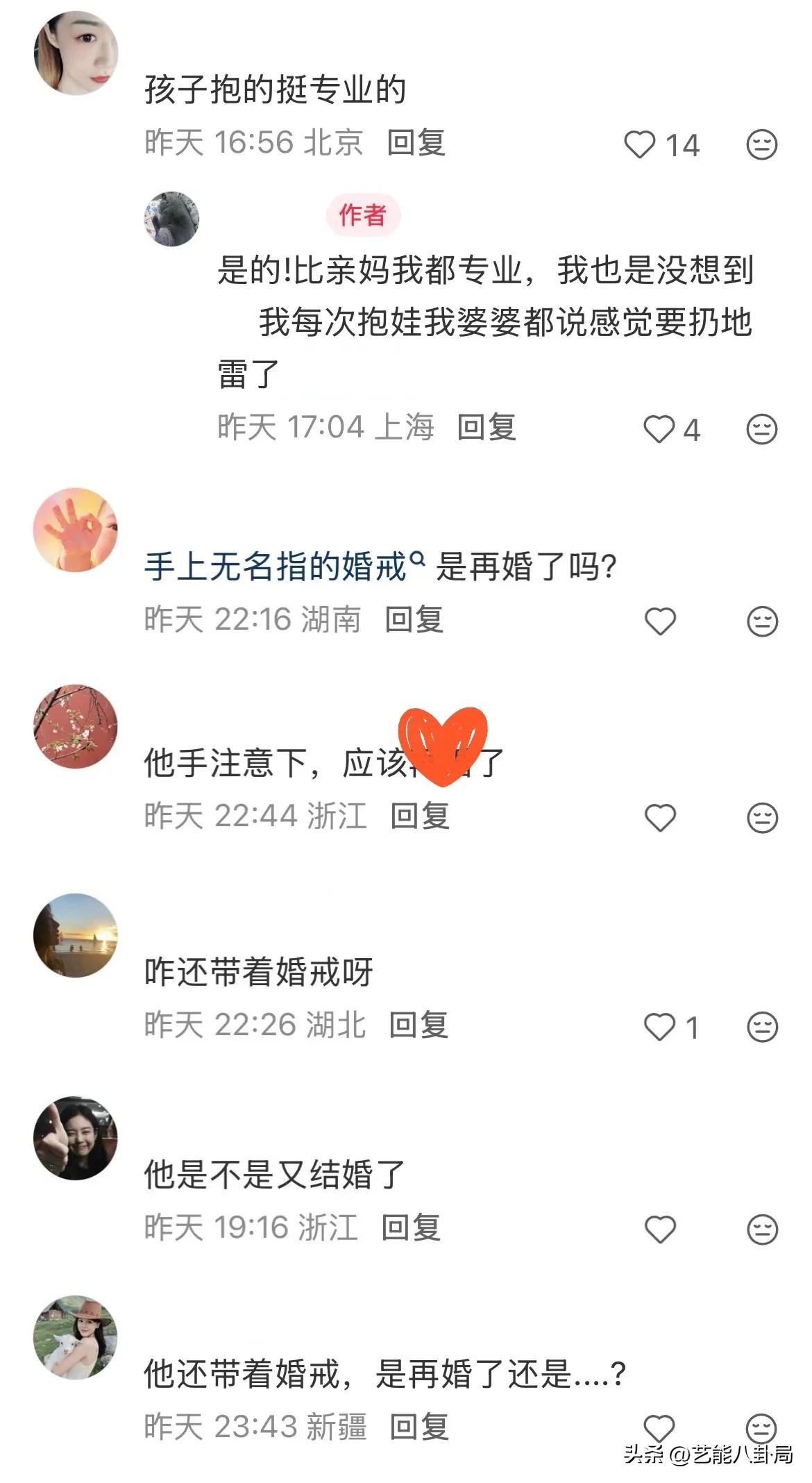Screen dimensions: 812x1483
Task: Dislike the comment 孩子抱的挺专业的
Action: coord(761,145)
